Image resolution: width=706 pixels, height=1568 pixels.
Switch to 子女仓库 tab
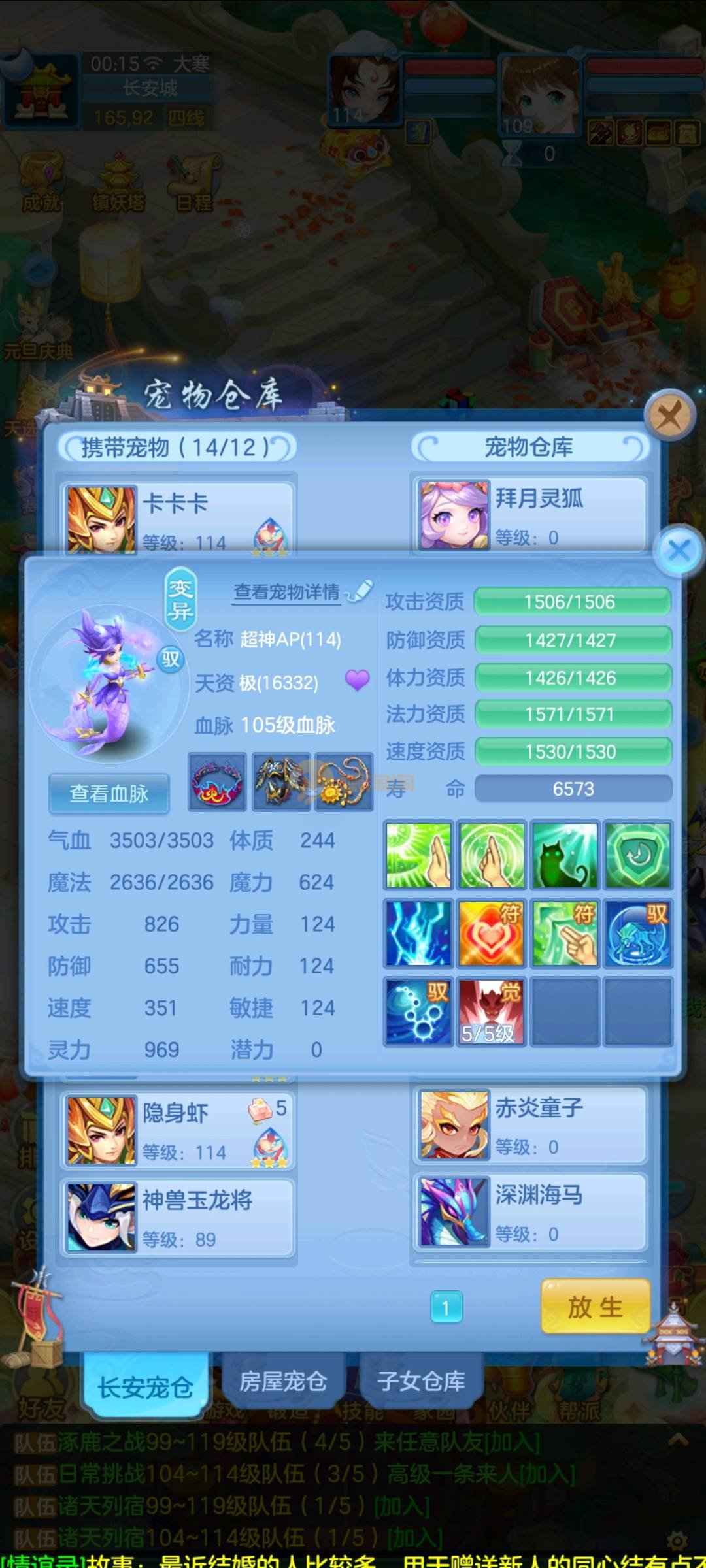421,1381
